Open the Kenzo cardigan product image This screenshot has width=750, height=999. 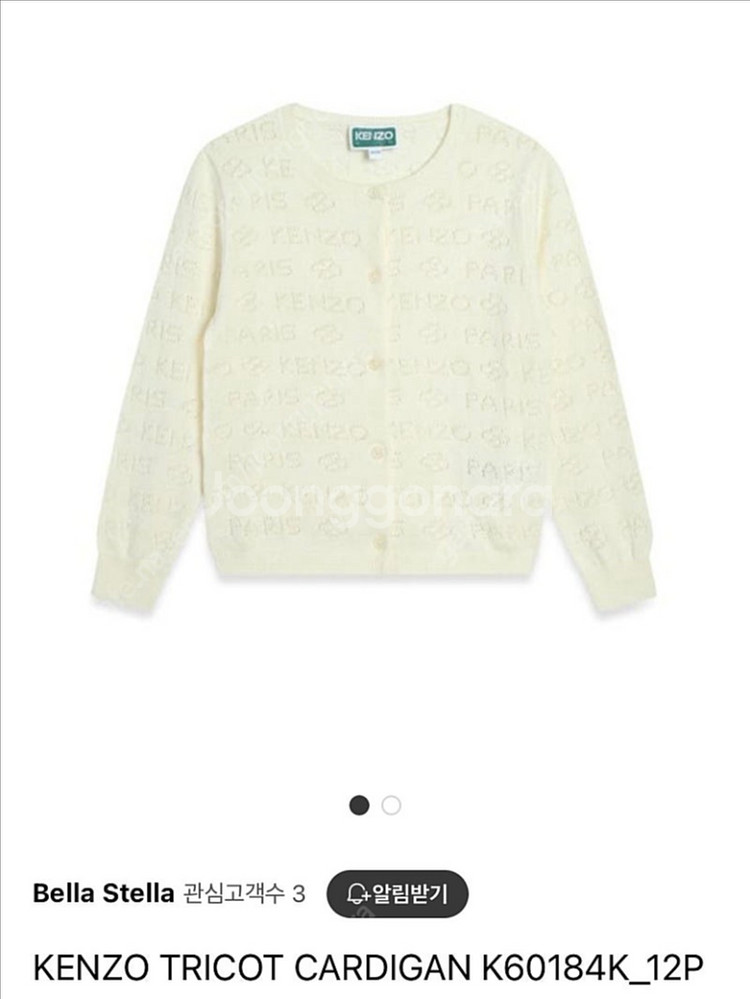(374, 360)
